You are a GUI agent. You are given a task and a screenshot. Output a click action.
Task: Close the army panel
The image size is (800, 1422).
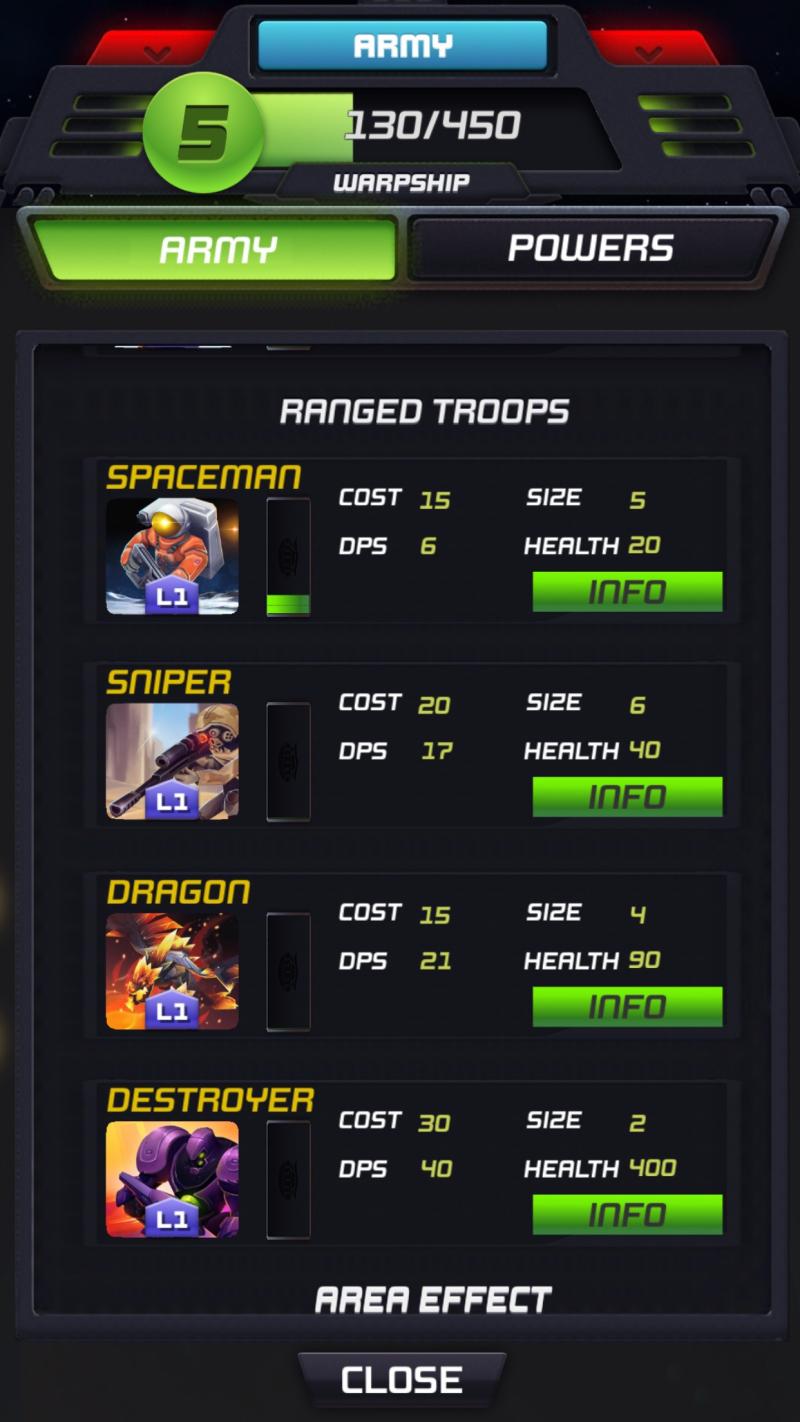[x=401, y=1380]
